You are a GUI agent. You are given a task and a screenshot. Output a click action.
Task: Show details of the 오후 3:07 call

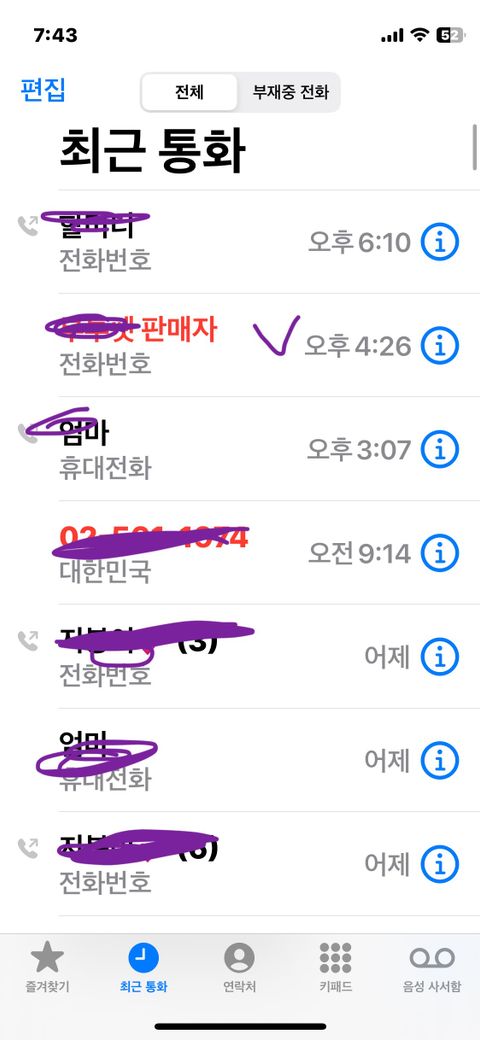coord(440,450)
